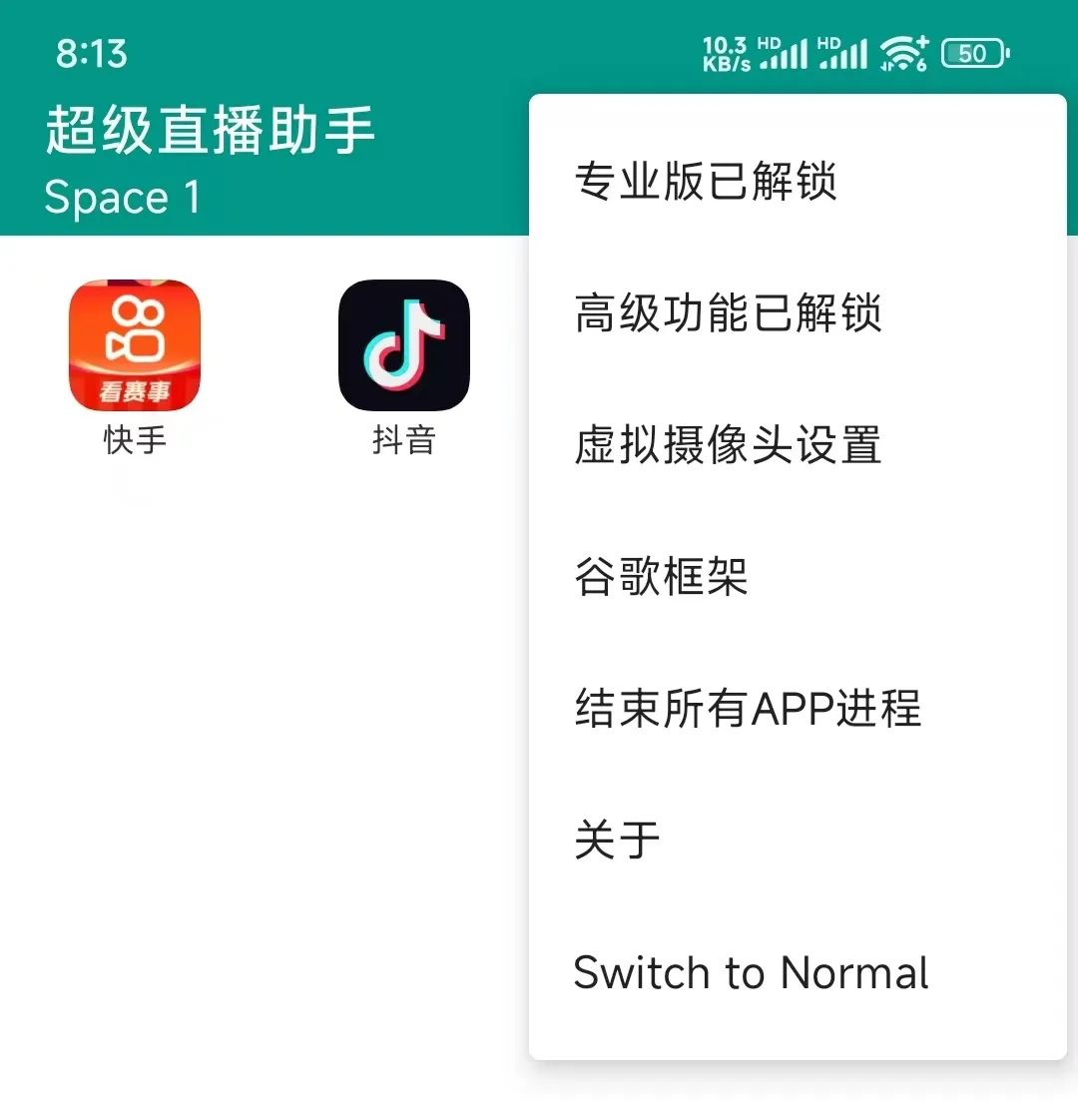Choose 结束所有APP进程 to kill all apps
This screenshot has height=1120, width=1078.
click(x=749, y=709)
